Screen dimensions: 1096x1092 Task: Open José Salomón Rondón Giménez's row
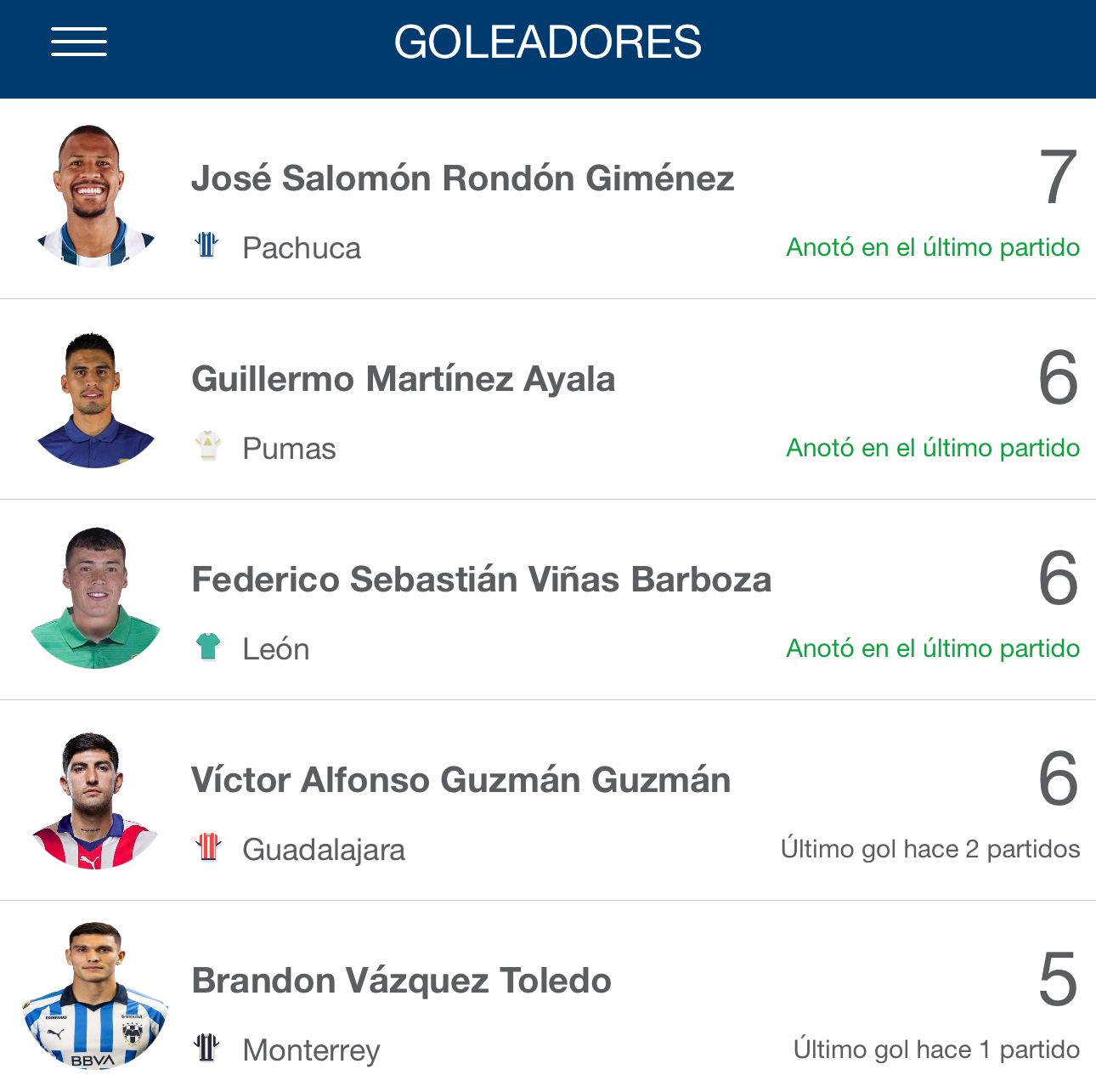(x=462, y=179)
